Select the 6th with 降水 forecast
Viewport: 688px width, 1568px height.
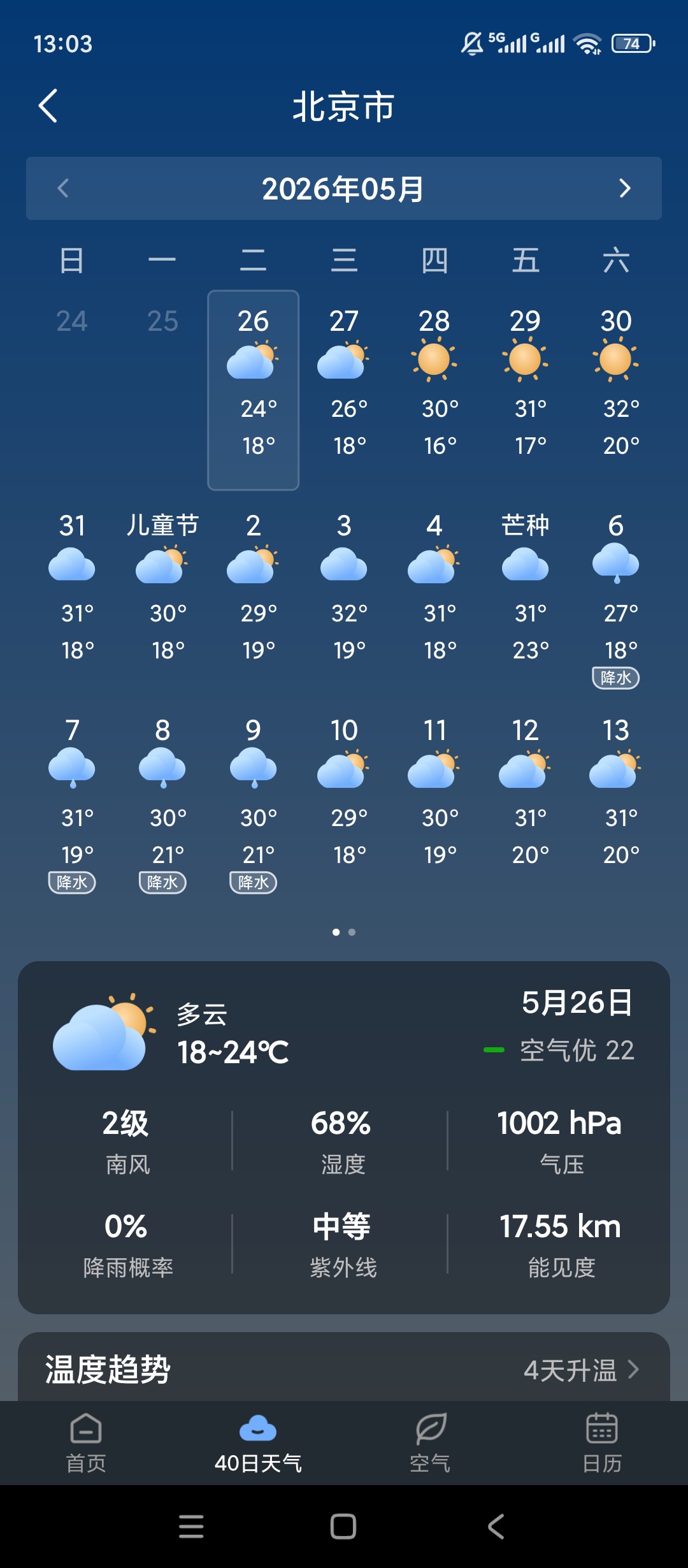coord(616,594)
